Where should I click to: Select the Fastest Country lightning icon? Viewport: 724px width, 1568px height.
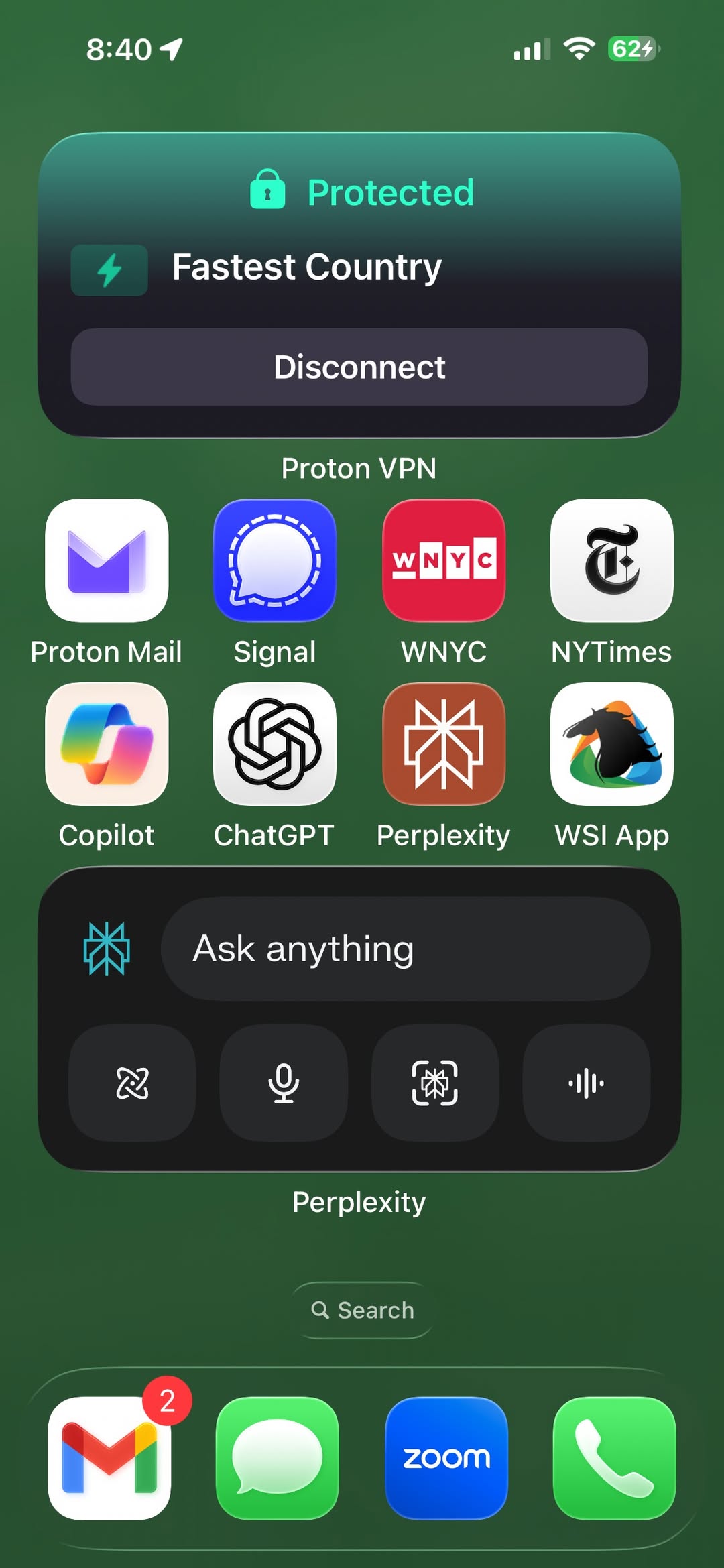pyautogui.click(x=109, y=270)
